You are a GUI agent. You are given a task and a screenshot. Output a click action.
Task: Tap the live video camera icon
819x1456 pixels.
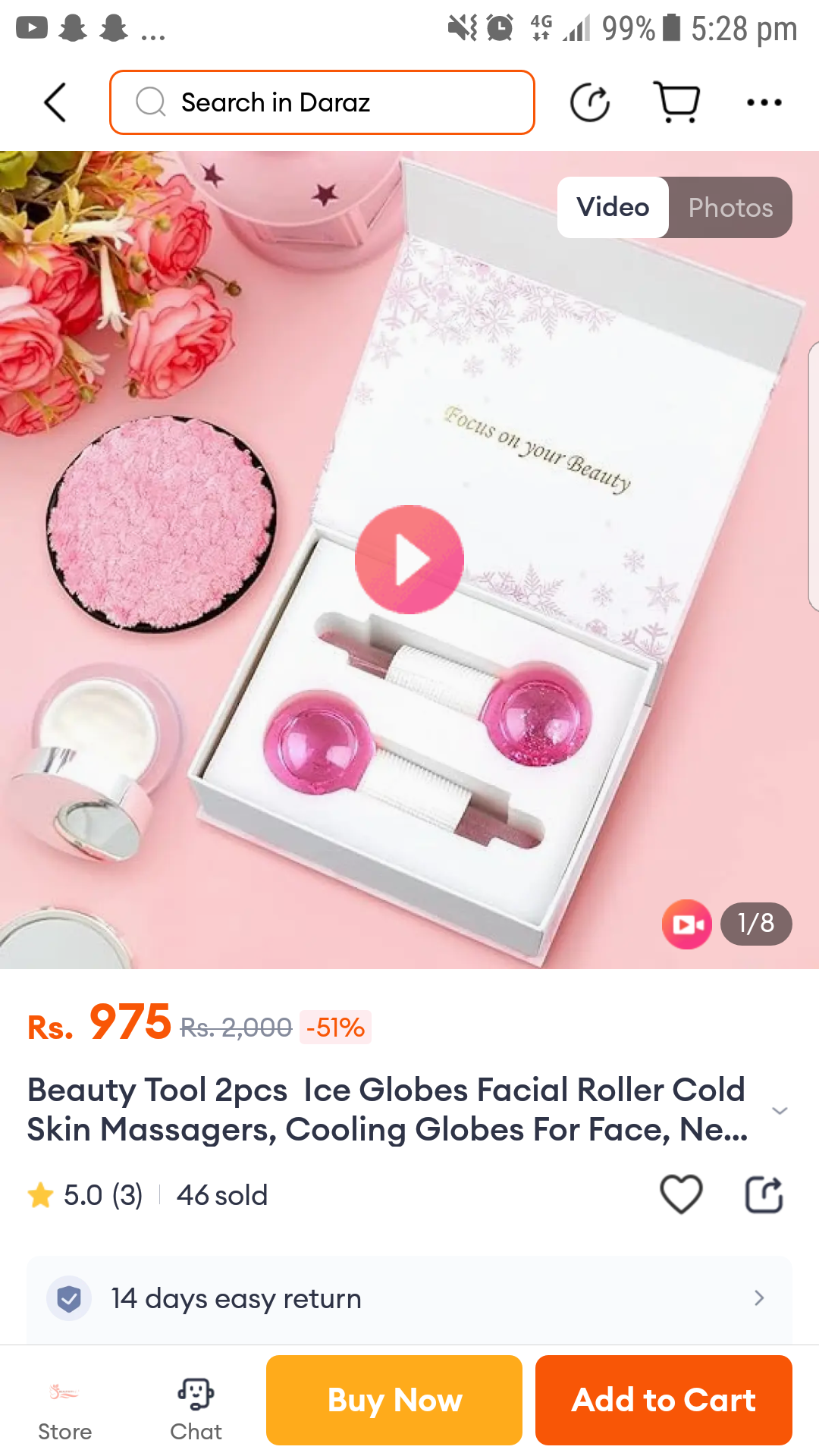[686, 924]
